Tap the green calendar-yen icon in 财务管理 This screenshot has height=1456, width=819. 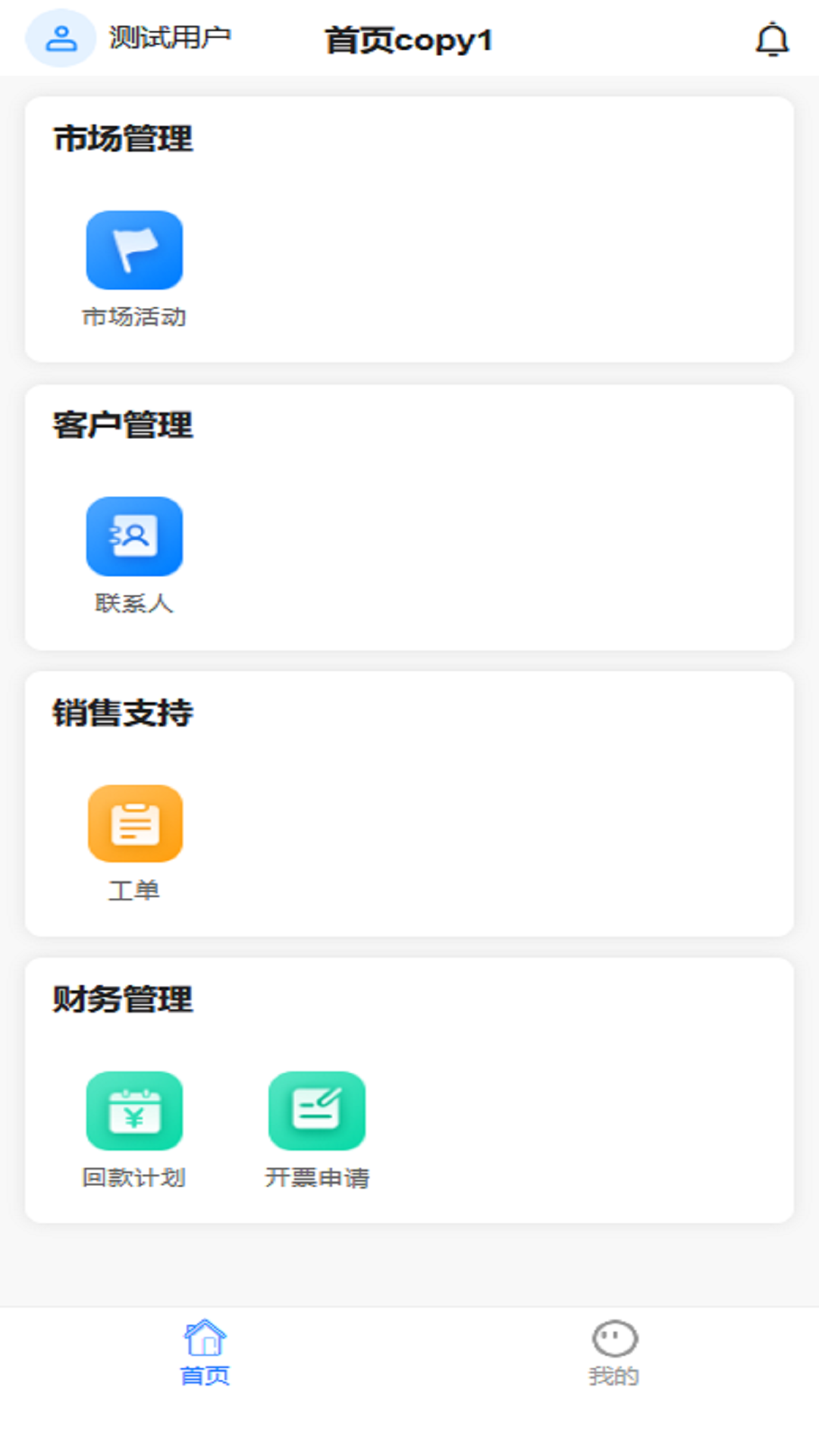[135, 1111]
